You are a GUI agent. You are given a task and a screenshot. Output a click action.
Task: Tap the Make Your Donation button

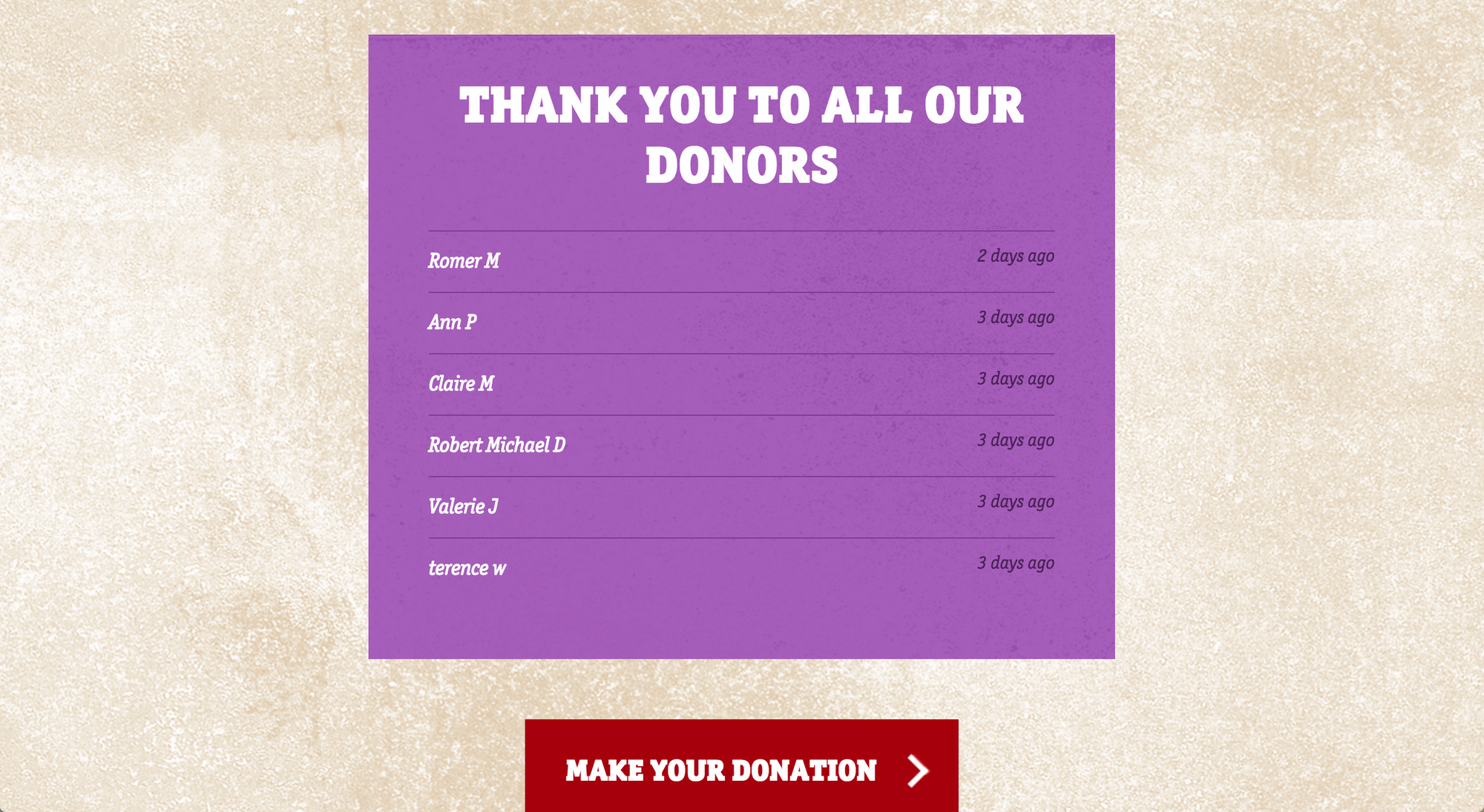741,769
